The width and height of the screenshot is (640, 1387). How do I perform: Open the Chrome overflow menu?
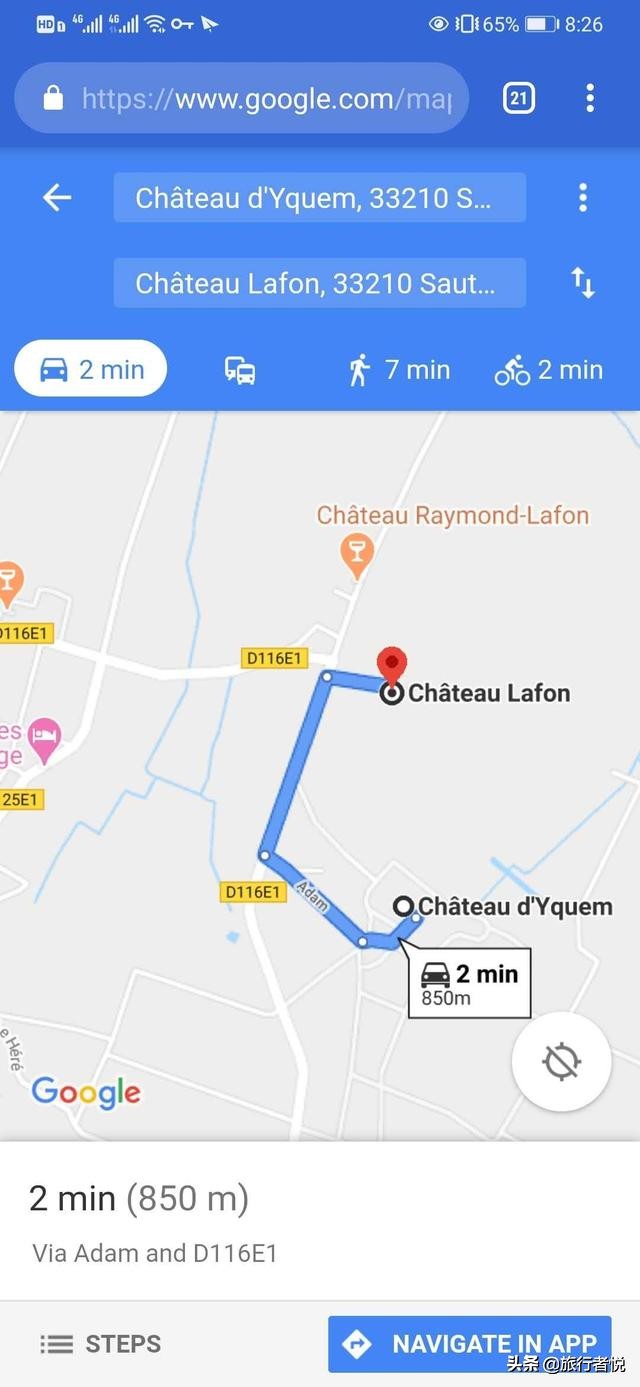590,98
